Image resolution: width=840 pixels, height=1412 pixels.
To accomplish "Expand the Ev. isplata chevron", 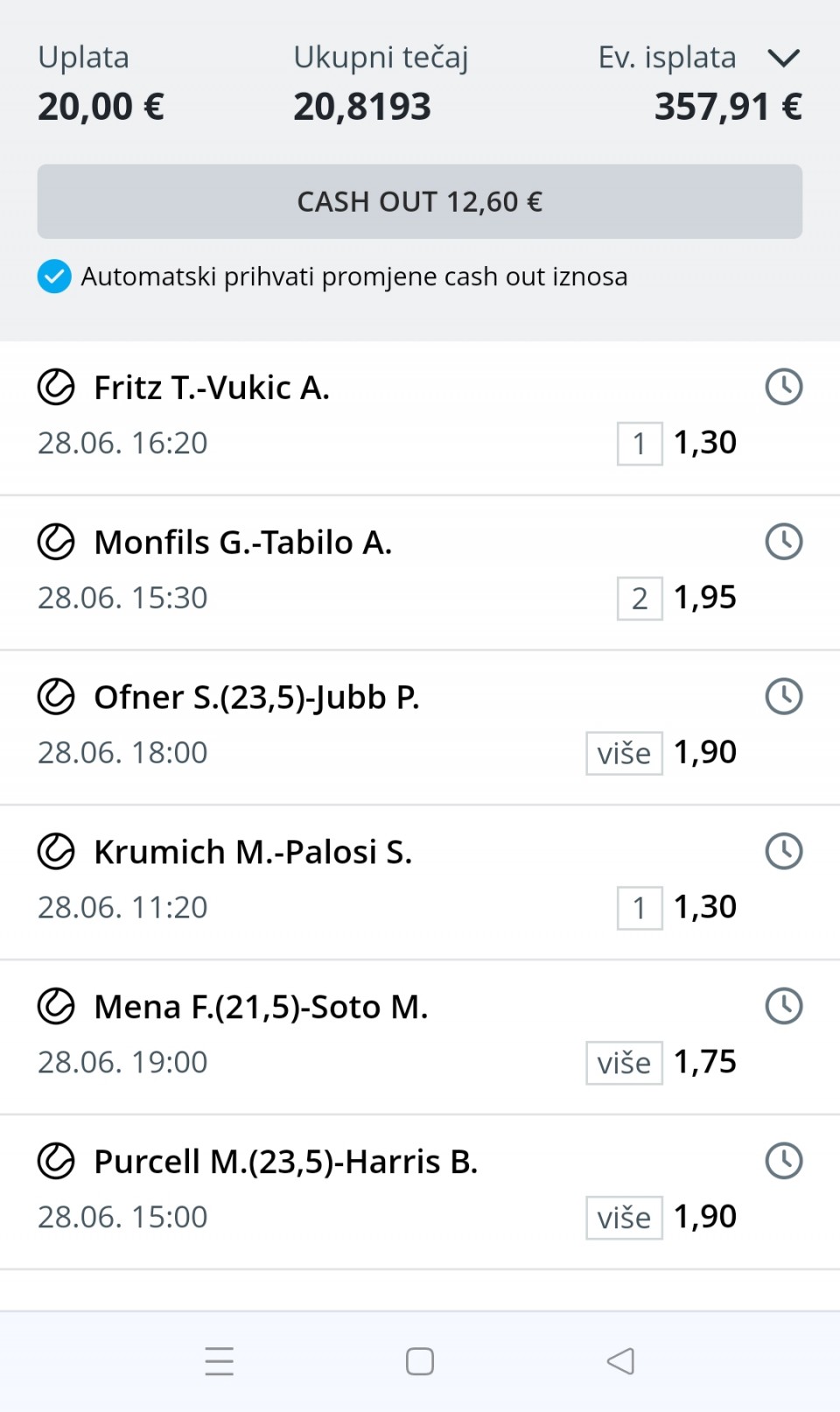I will (x=783, y=58).
